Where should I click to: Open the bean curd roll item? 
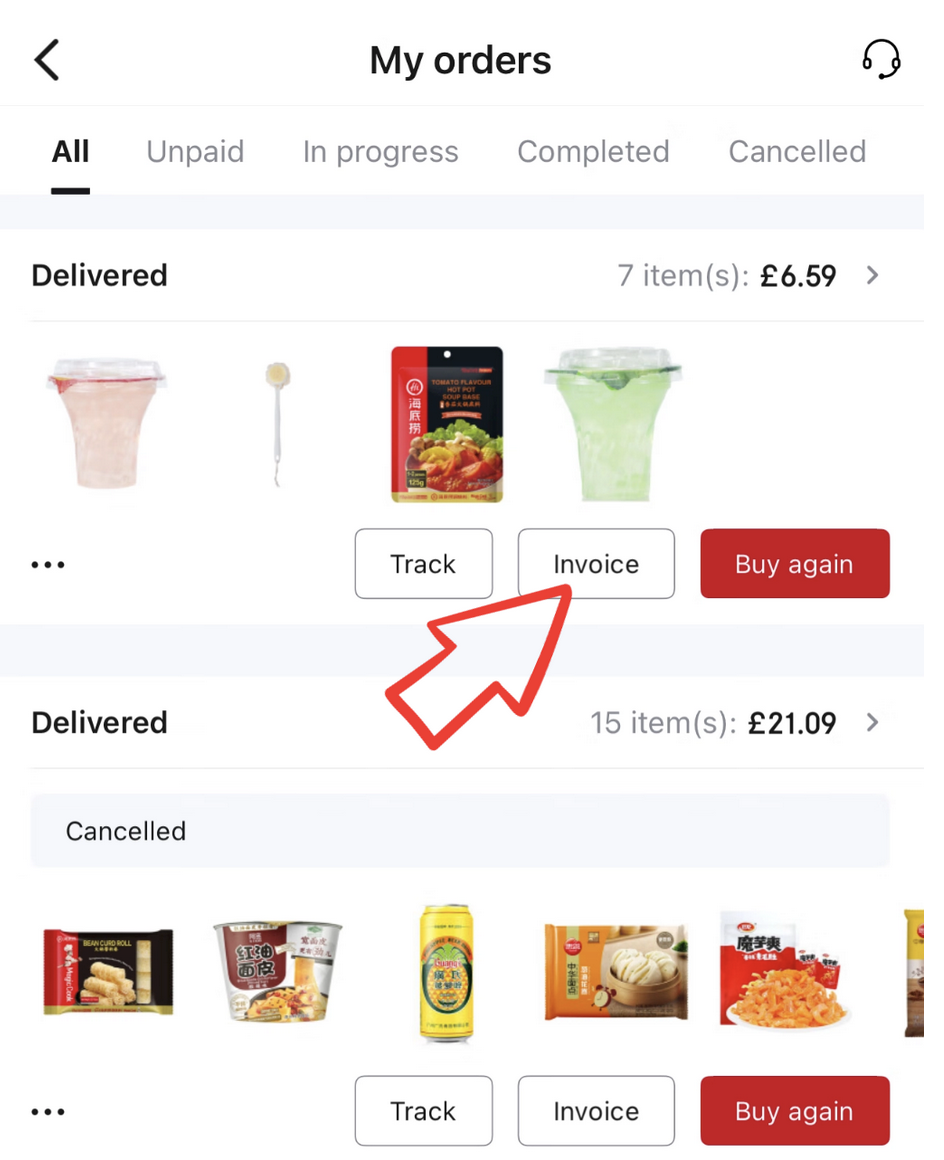pyautogui.click(x=108, y=971)
